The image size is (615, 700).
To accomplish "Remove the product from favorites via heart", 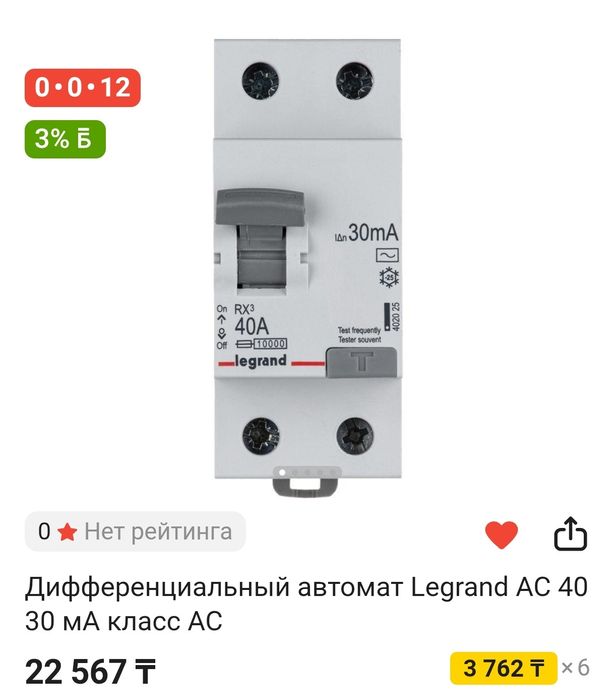I will [501, 535].
